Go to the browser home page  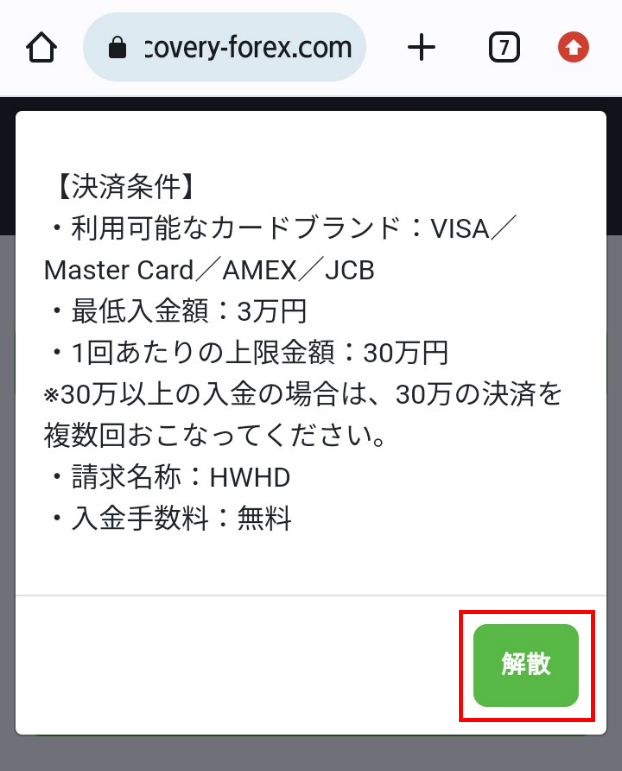tap(41, 47)
